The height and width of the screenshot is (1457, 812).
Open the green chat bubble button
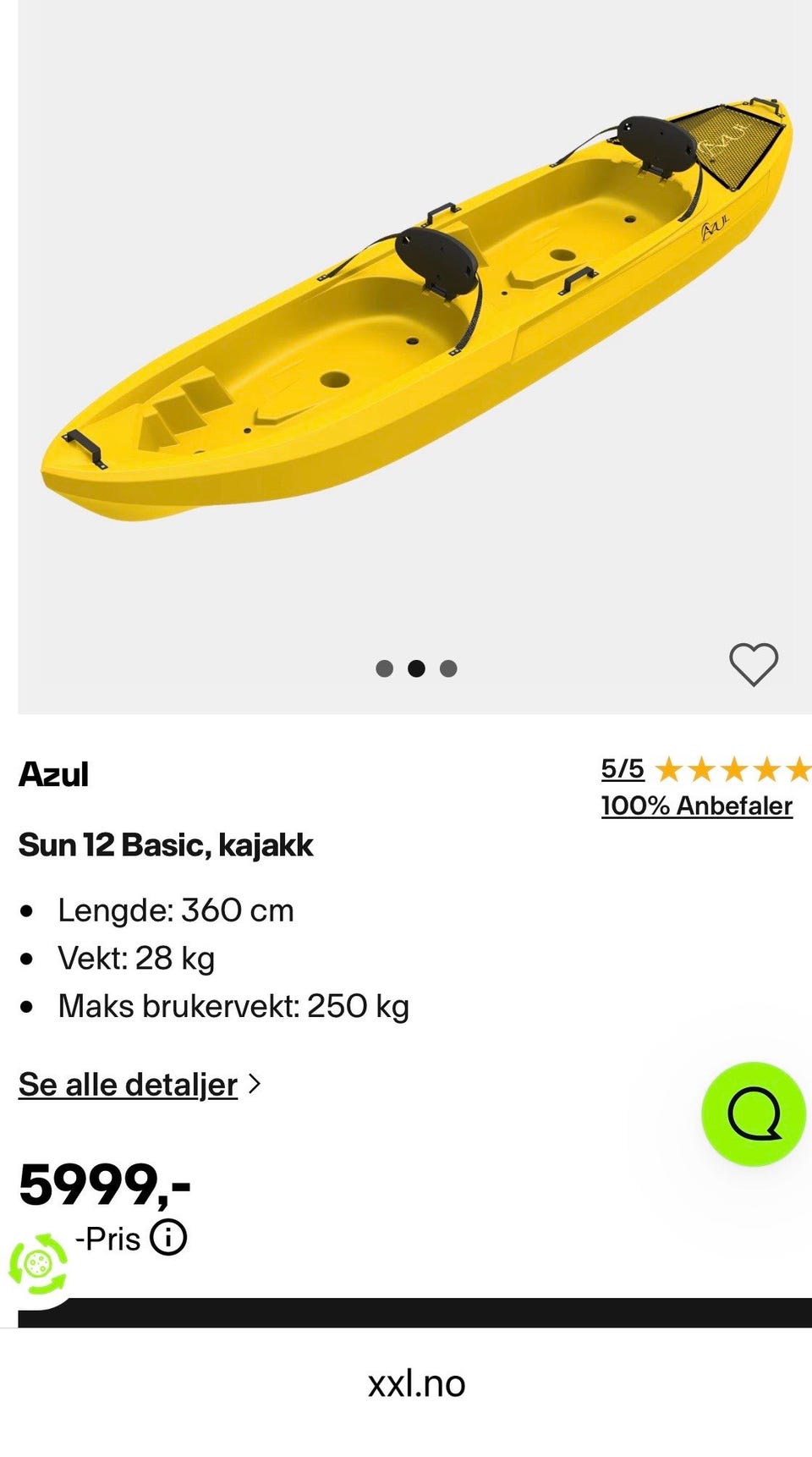point(754,1114)
